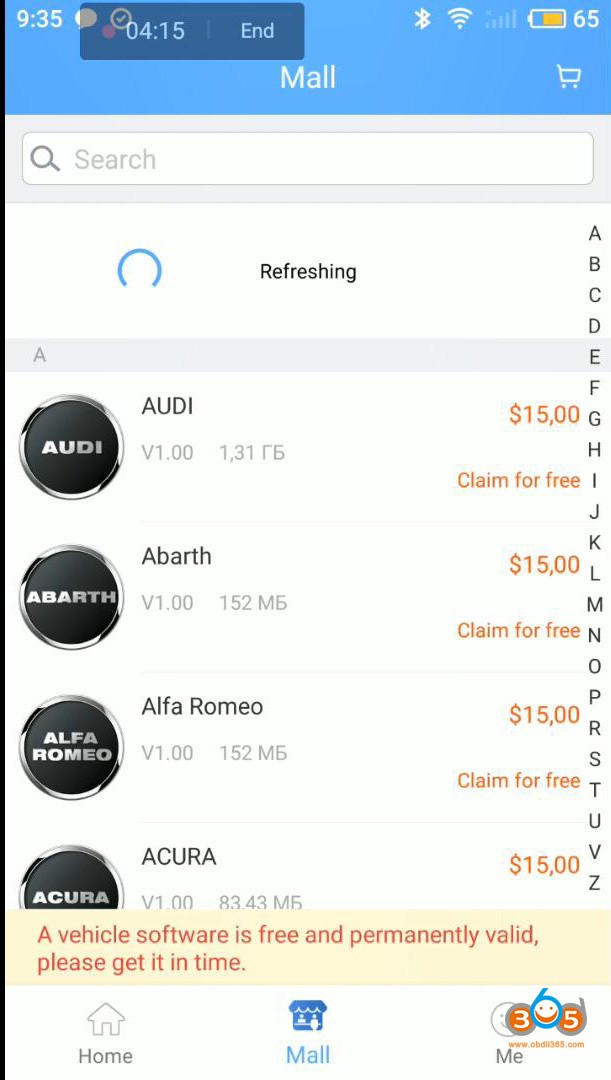611x1080 pixels.
Task: Open the Abarth software entry
Action: (176, 556)
